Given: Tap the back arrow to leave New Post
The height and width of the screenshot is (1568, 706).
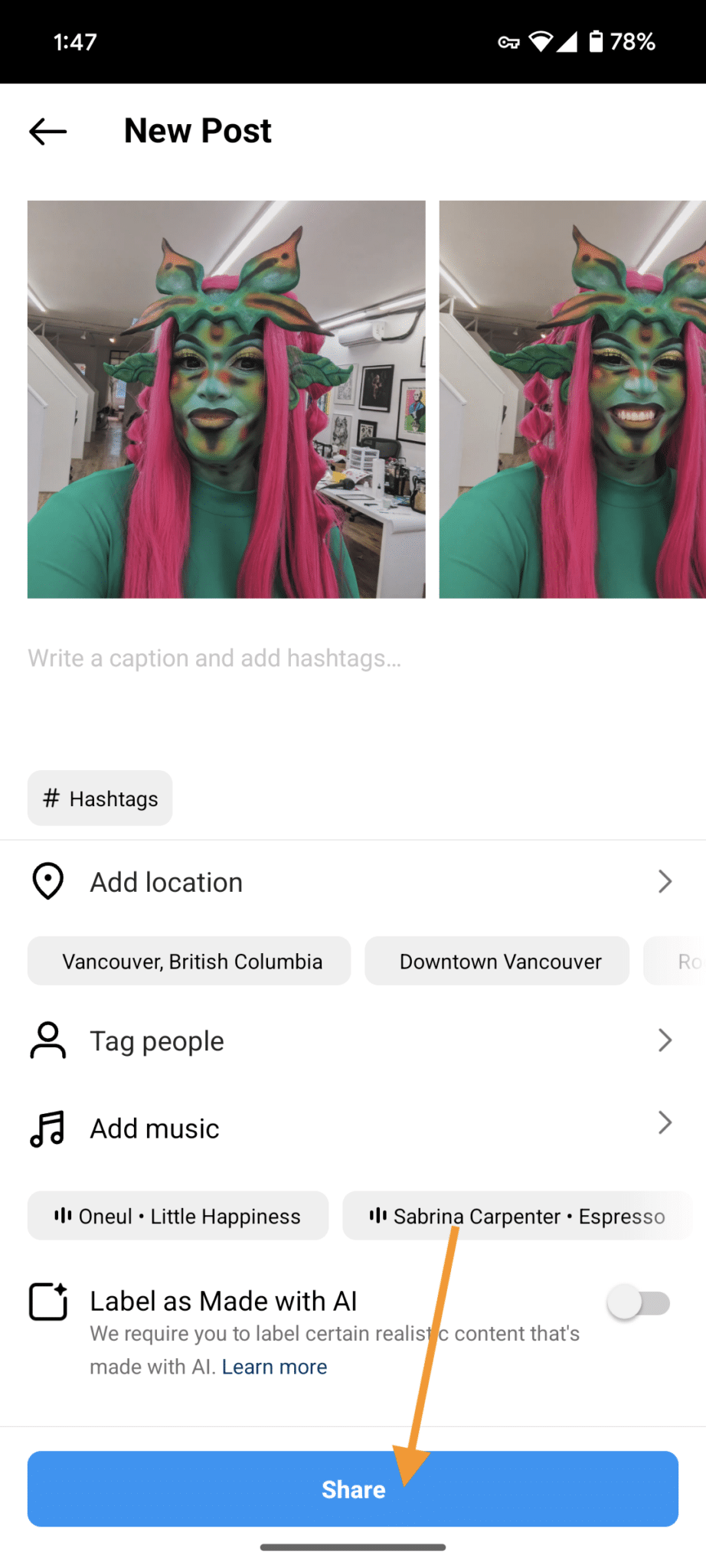Looking at the screenshot, I should click(47, 131).
